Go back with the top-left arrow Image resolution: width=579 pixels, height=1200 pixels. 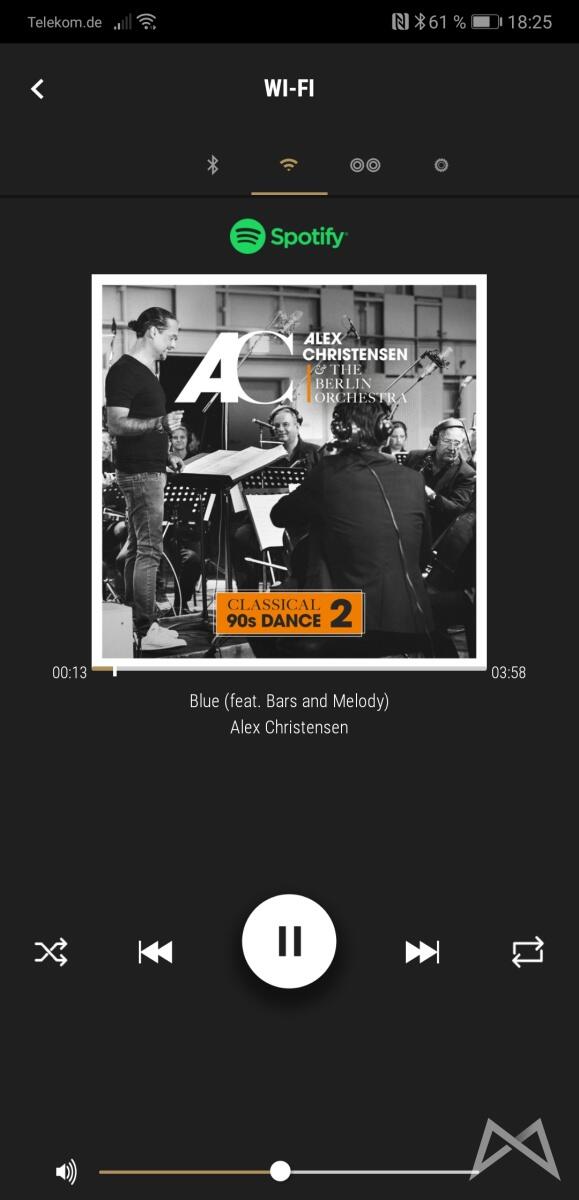click(37, 89)
